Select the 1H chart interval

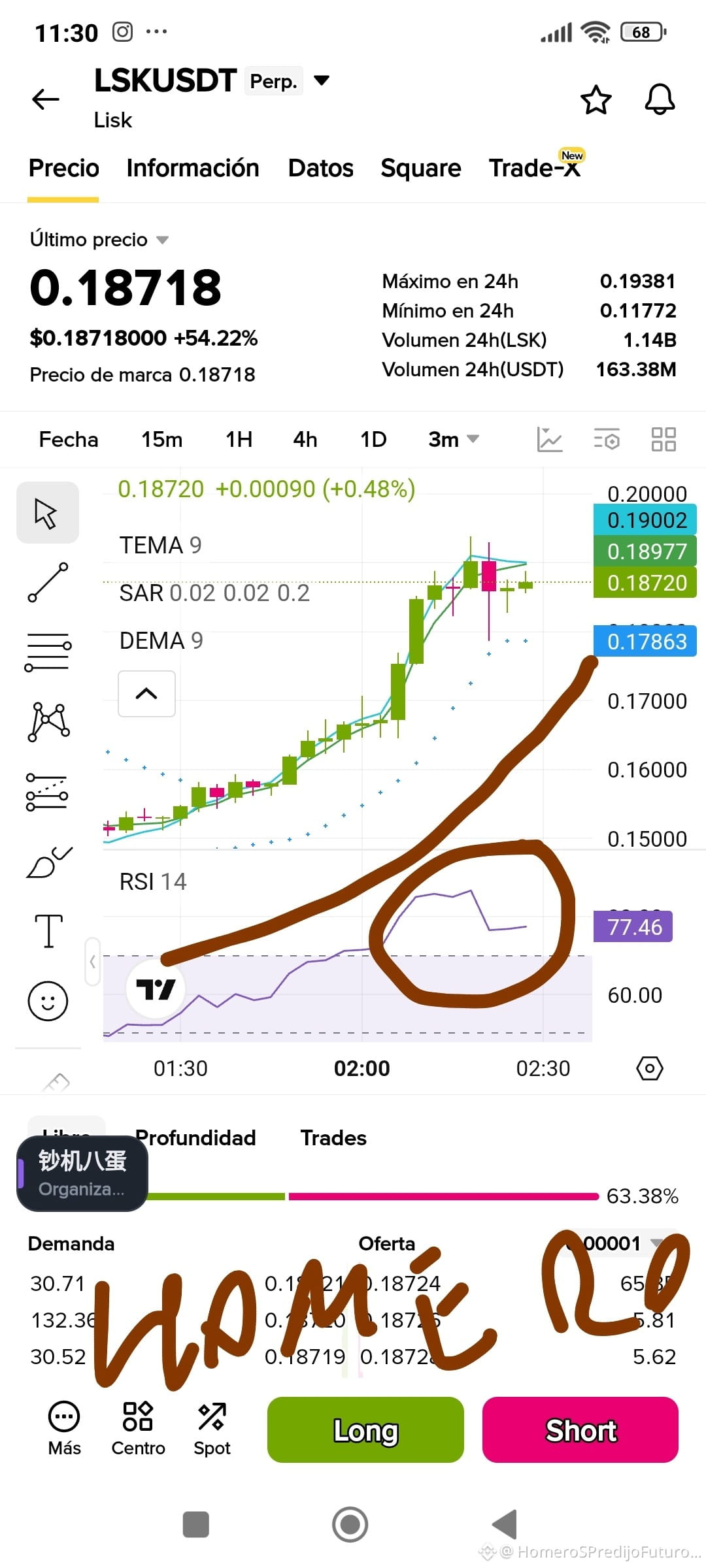(x=239, y=440)
